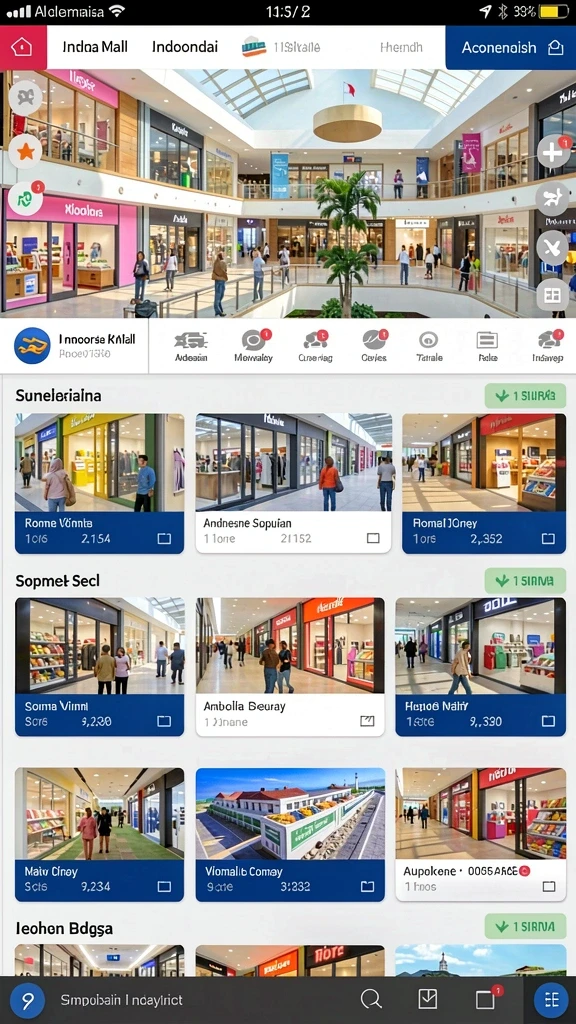Screen dimensions: 576x1024
Task: Open the grid icon on the mall photo
Action: [552, 295]
